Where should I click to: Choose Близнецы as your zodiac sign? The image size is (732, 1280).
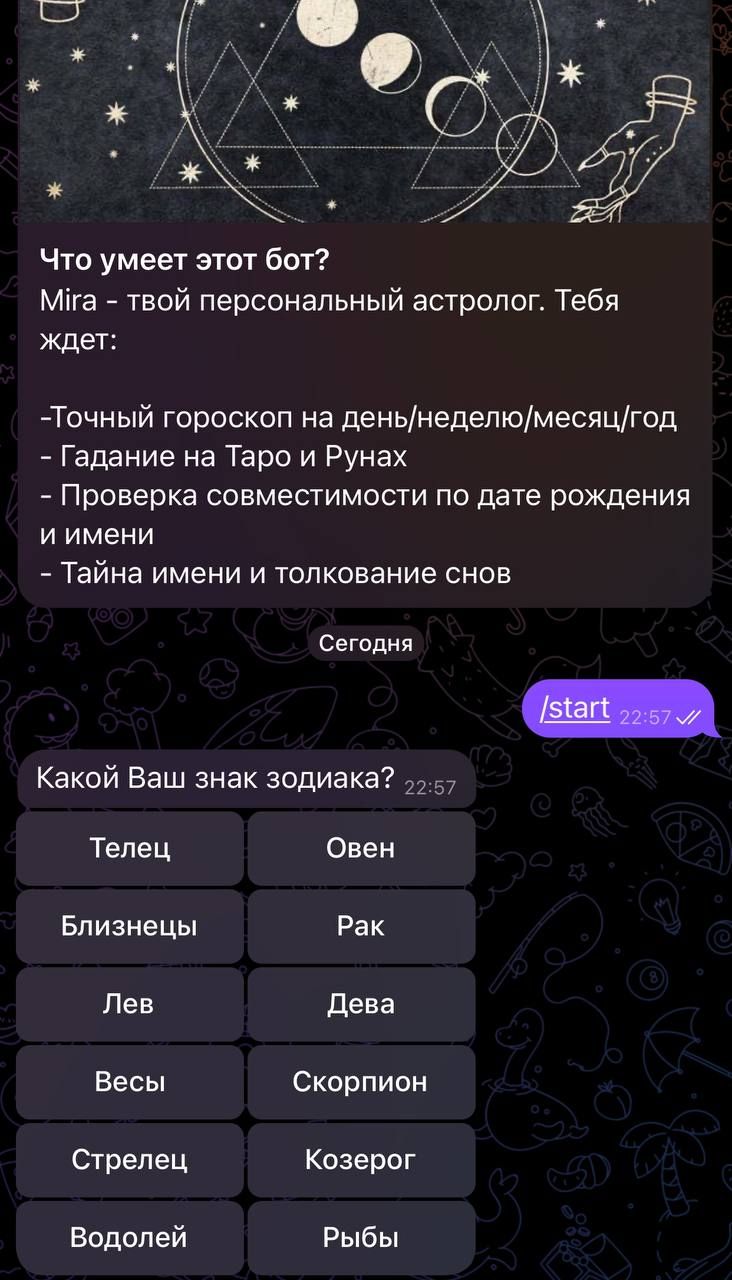click(x=128, y=925)
